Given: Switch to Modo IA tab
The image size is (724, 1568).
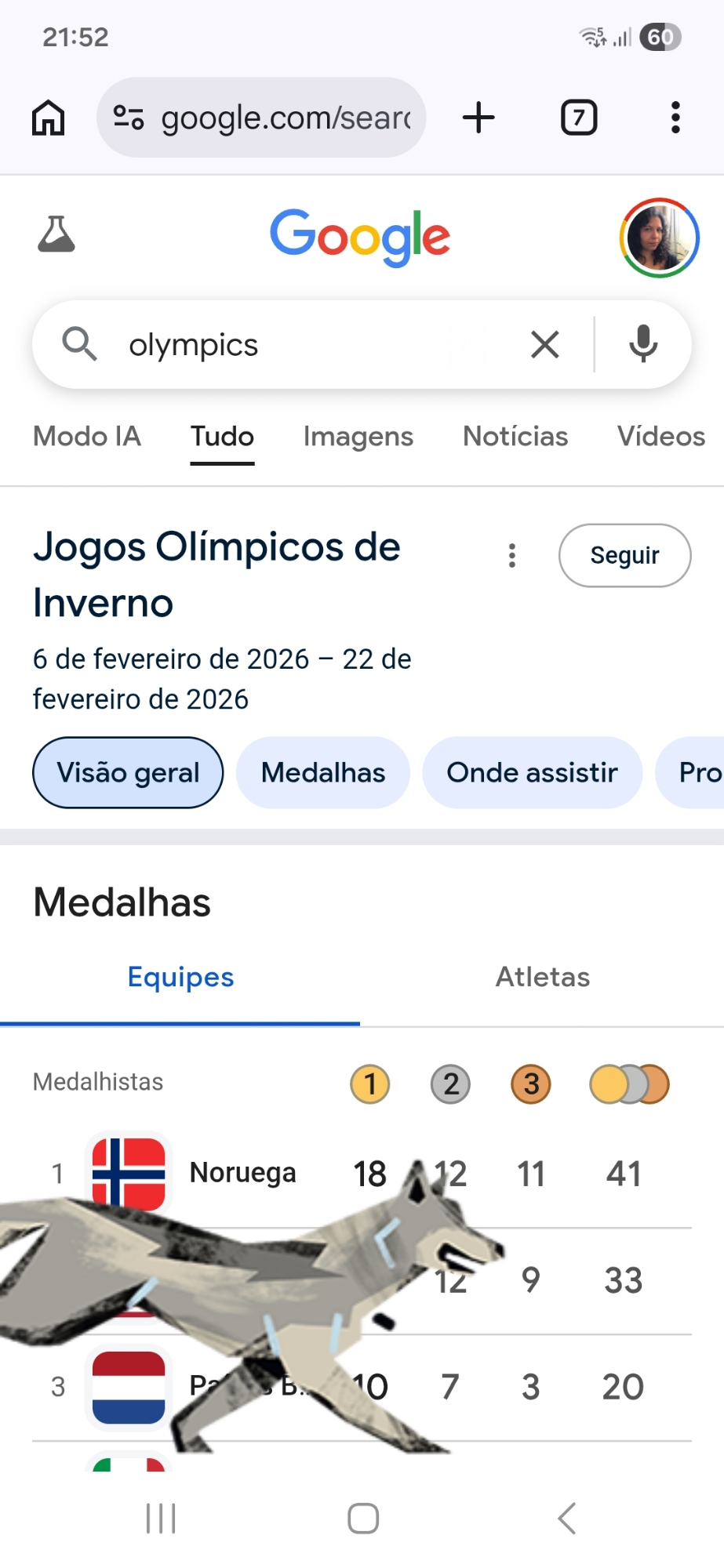Looking at the screenshot, I should click(87, 437).
